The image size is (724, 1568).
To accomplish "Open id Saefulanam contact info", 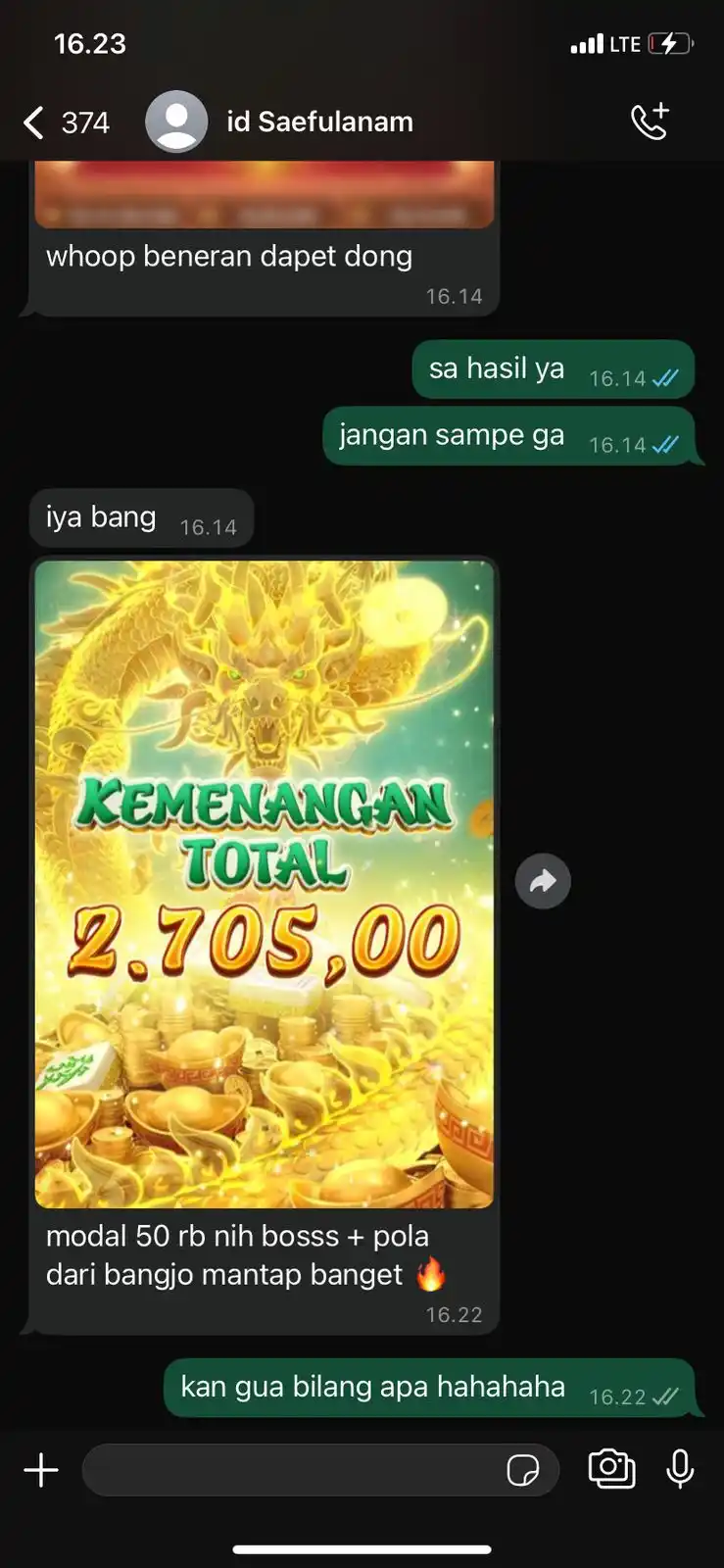I will coord(319,122).
